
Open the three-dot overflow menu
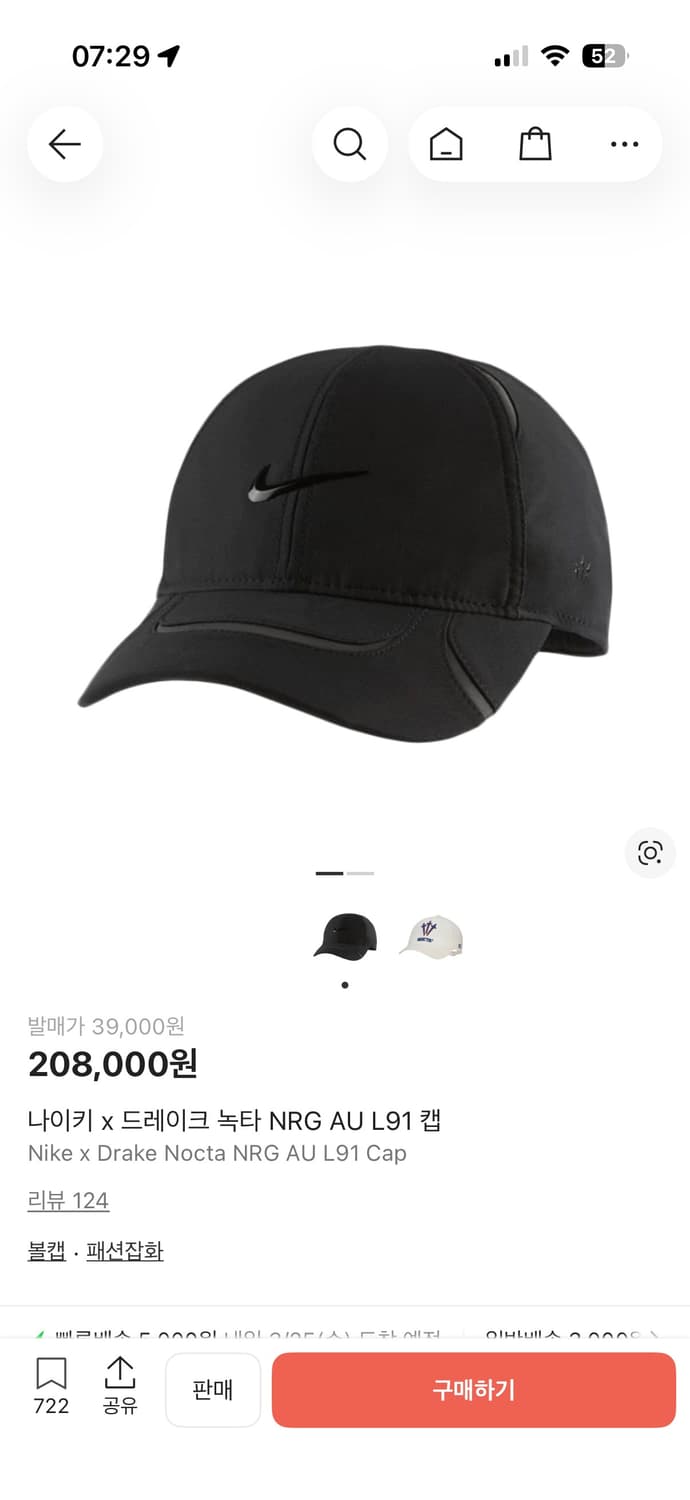click(x=624, y=145)
